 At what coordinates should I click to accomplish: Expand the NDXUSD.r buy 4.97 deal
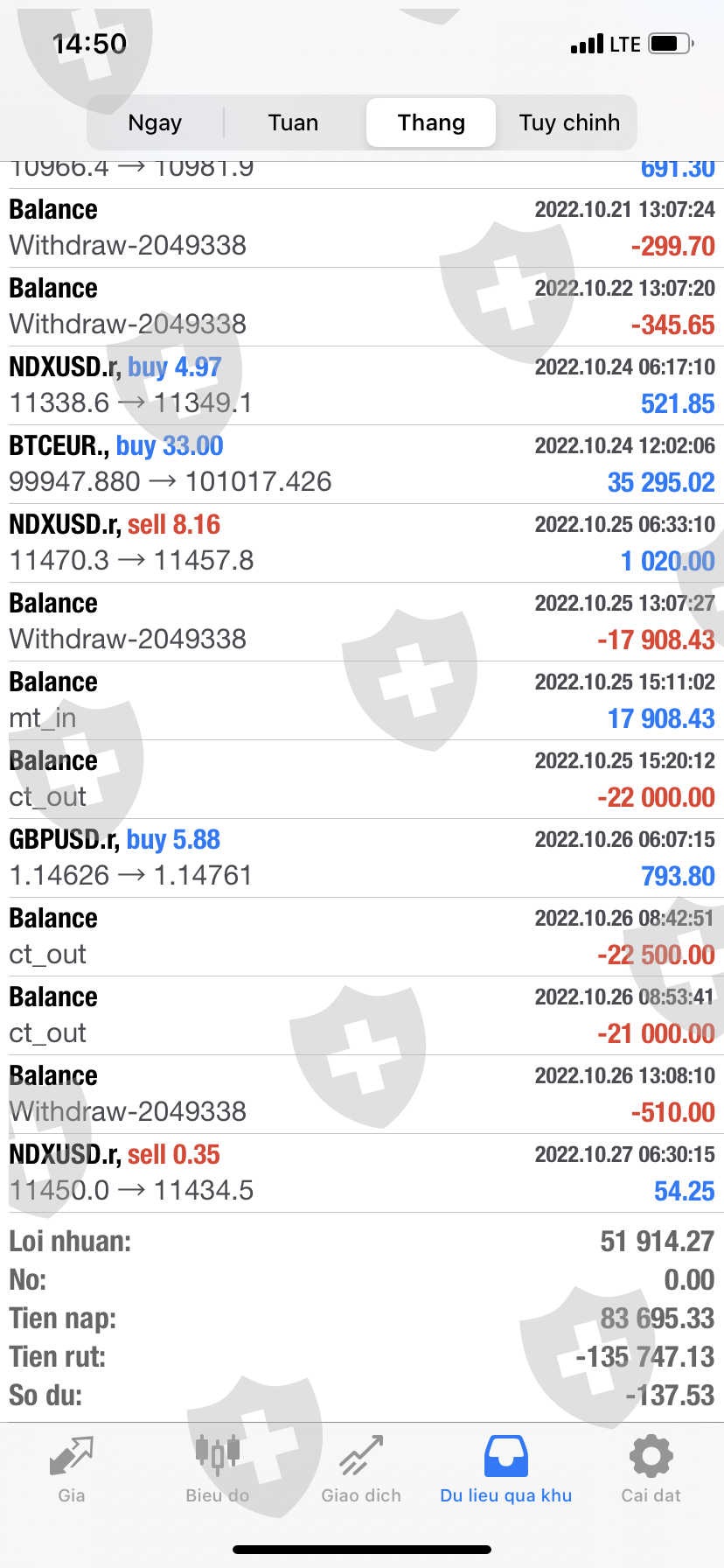(x=362, y=385)
